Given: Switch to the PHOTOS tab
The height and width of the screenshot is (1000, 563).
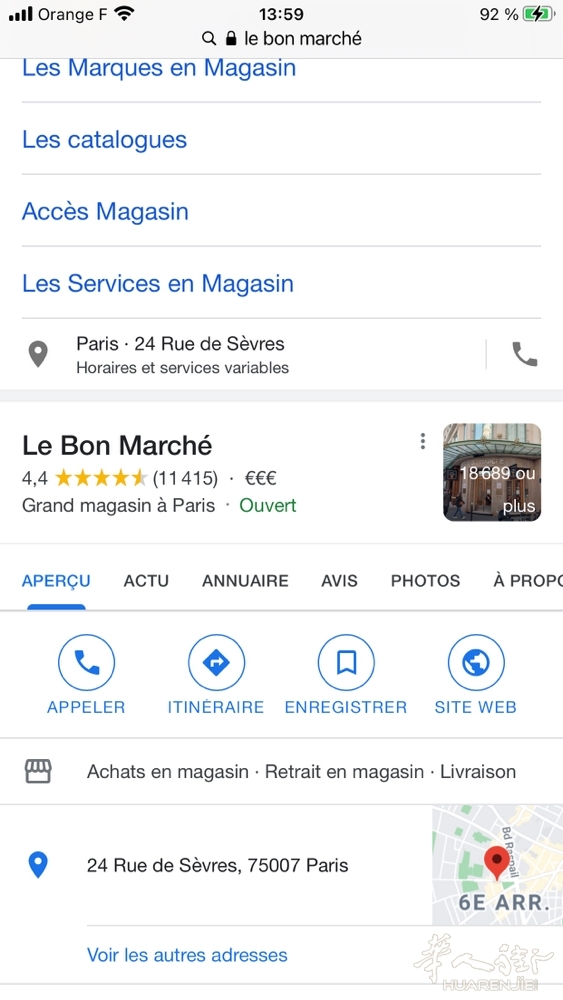Looking at the screenshot, I should (x=425, y=580).
